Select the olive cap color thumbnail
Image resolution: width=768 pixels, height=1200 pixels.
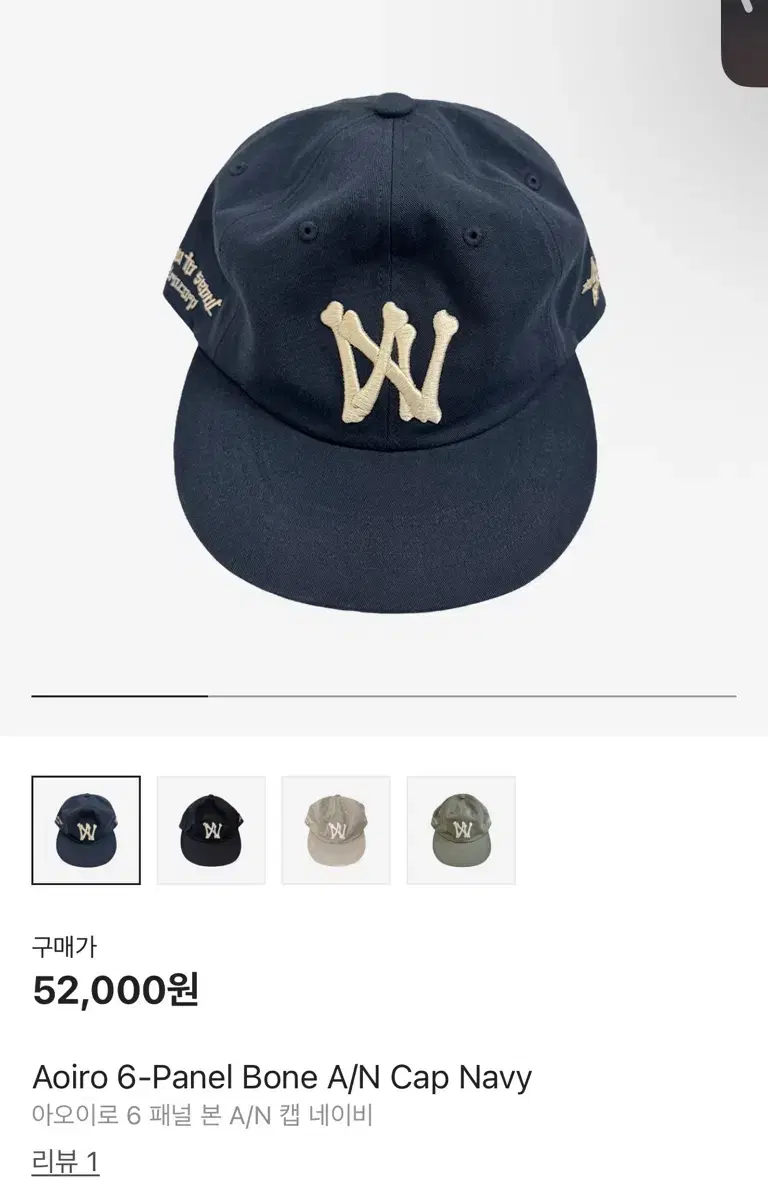click(x=458, y=830)
